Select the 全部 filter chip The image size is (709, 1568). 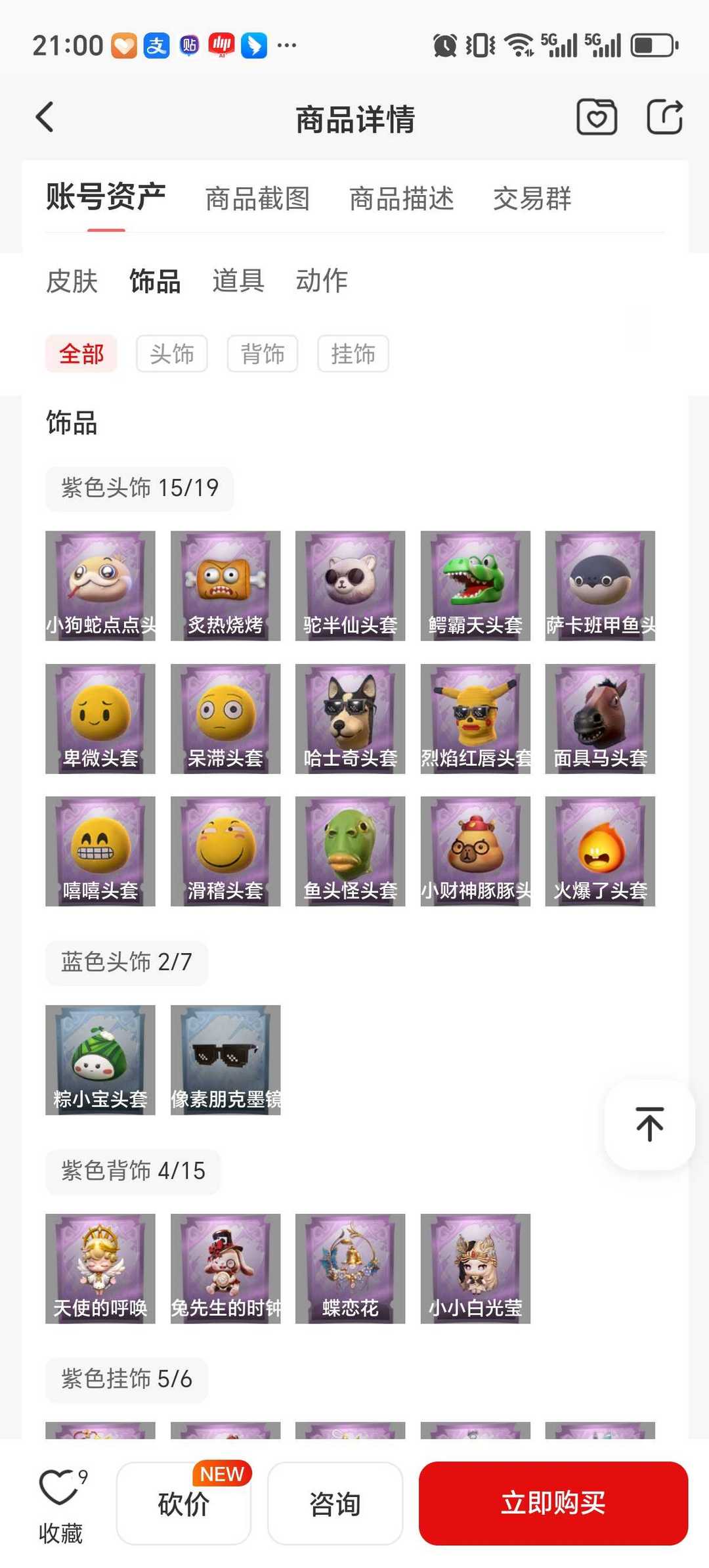click(81, 354)
